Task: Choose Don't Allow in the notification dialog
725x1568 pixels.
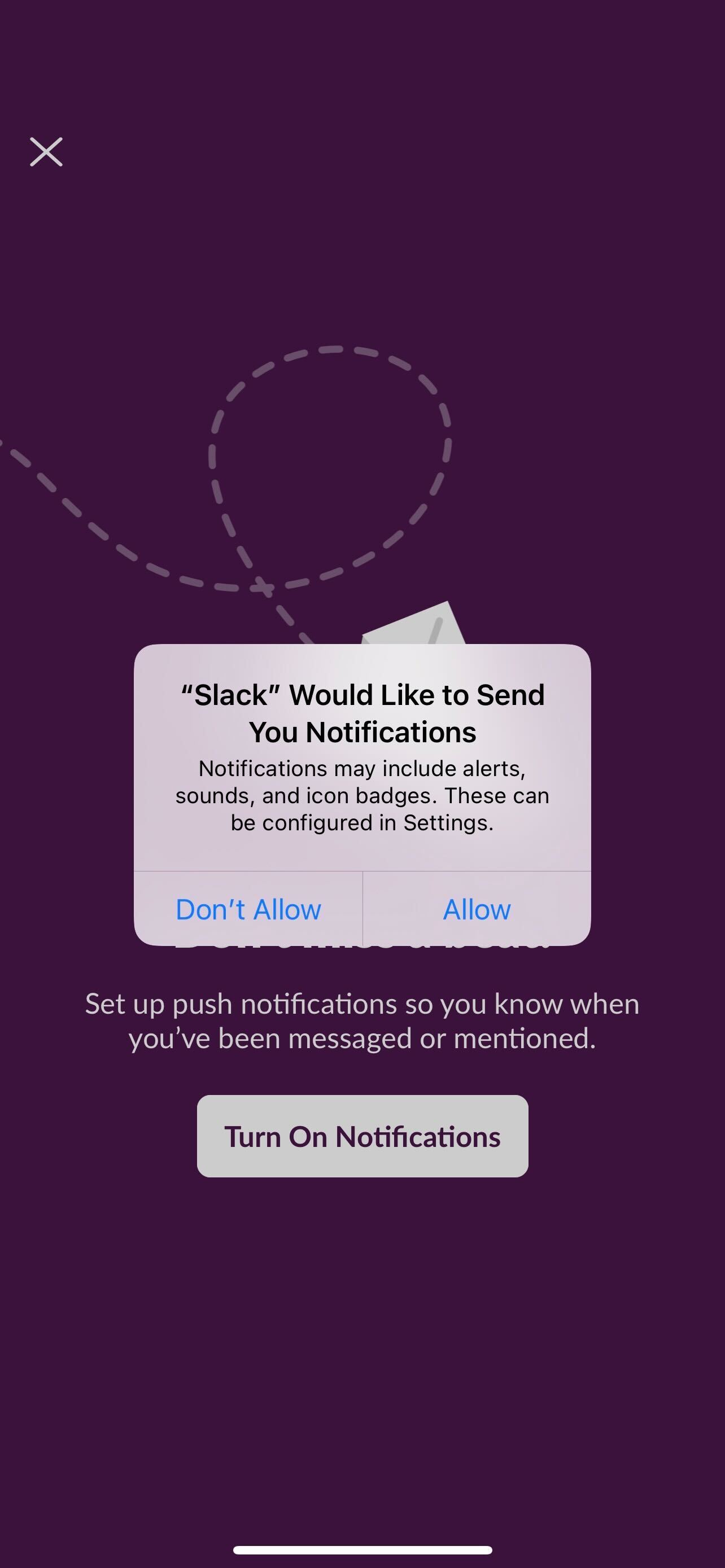Action: pyautogui.click(x=248, y=909)
